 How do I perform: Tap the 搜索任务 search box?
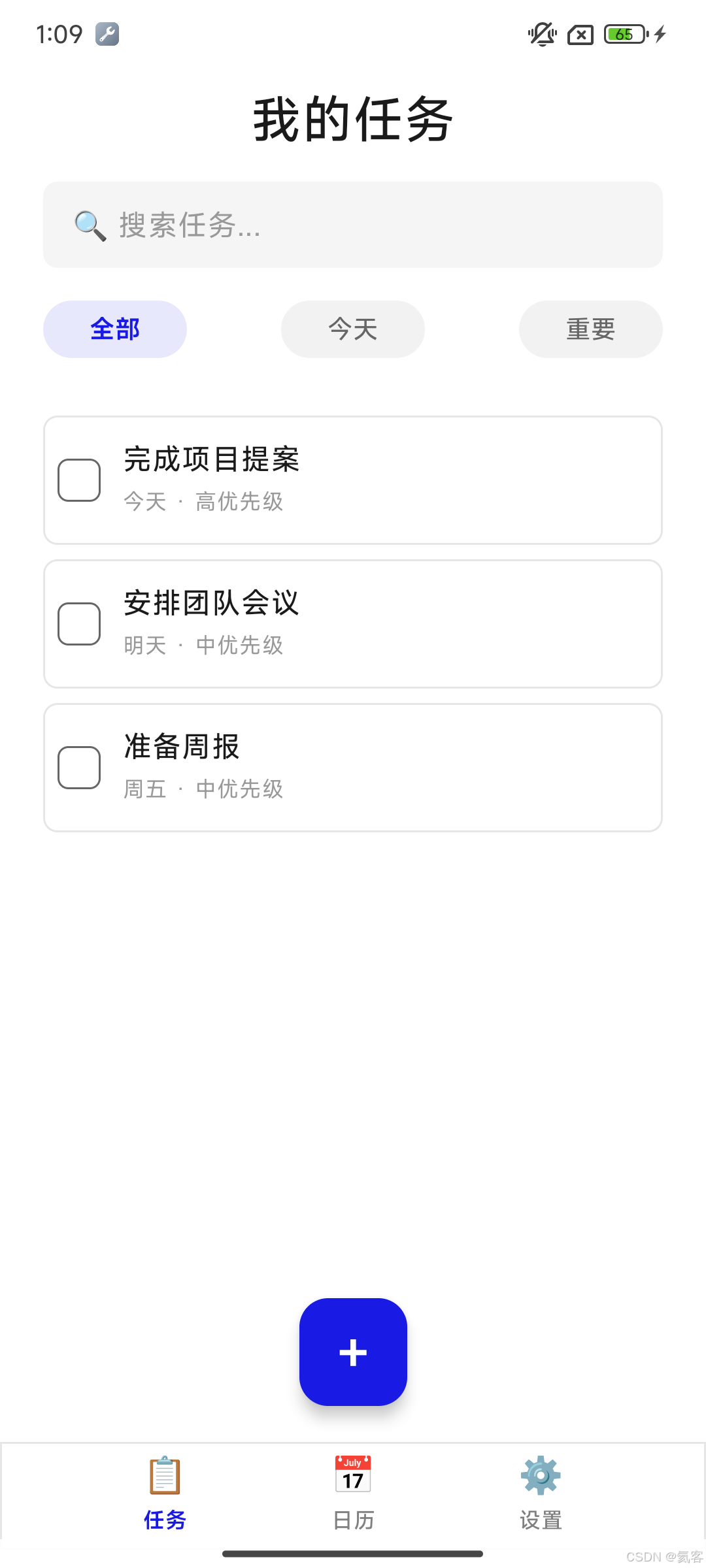click(353, 225)
